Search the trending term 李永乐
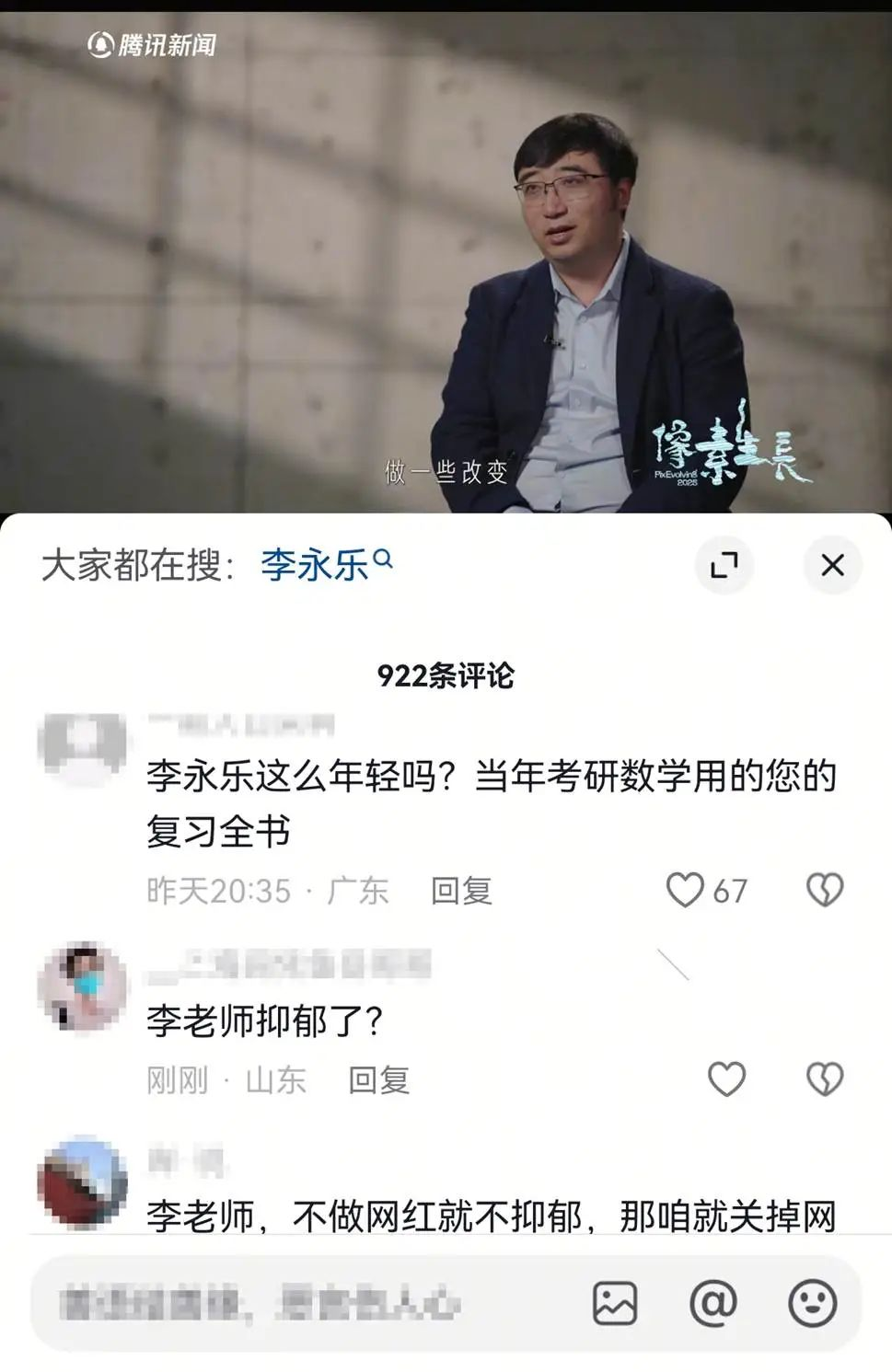Screen dimensions: 892x1372 (x=324, y=564)
